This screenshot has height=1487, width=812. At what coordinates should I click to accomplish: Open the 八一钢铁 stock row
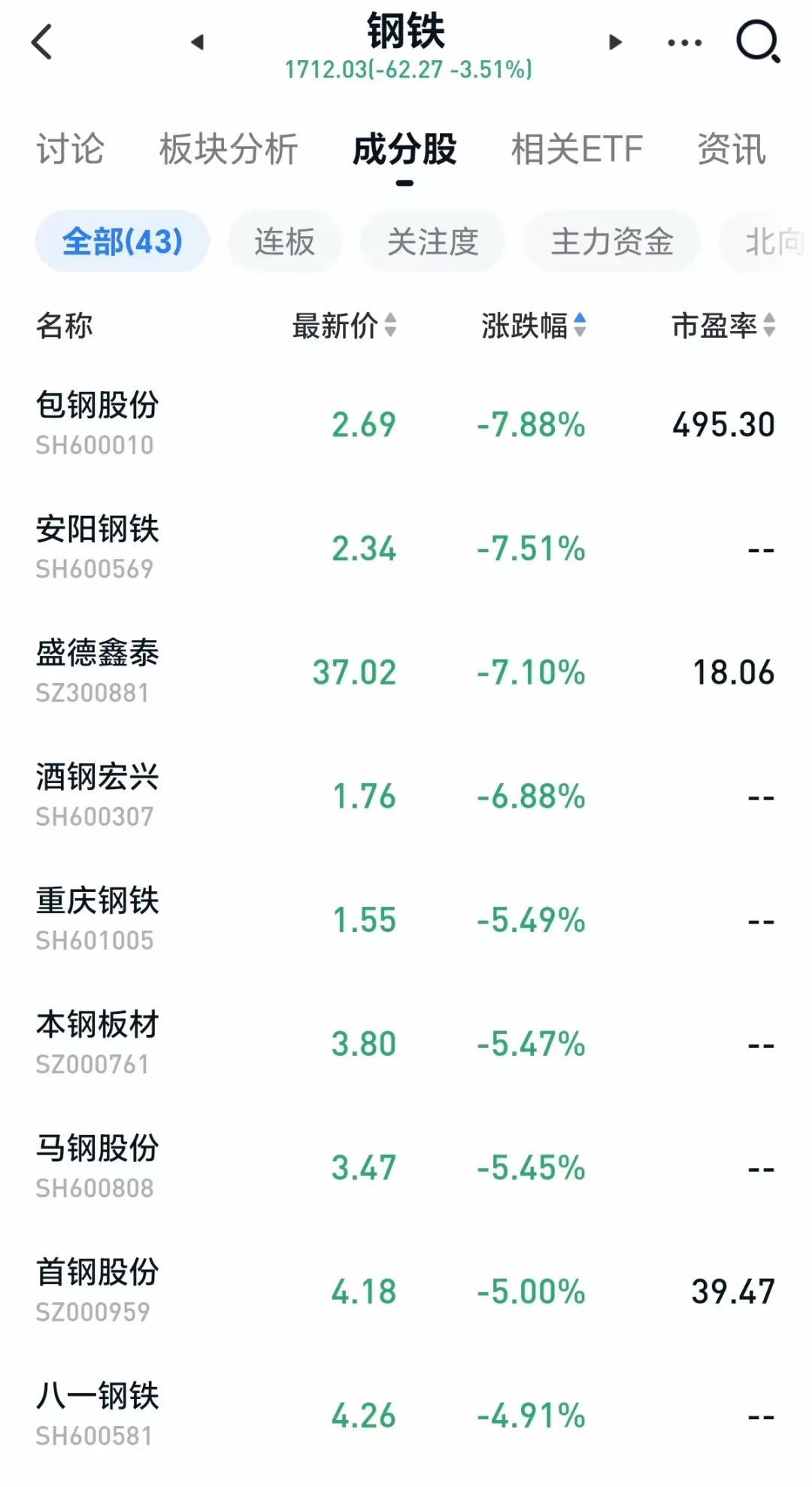pos(406,1415)
